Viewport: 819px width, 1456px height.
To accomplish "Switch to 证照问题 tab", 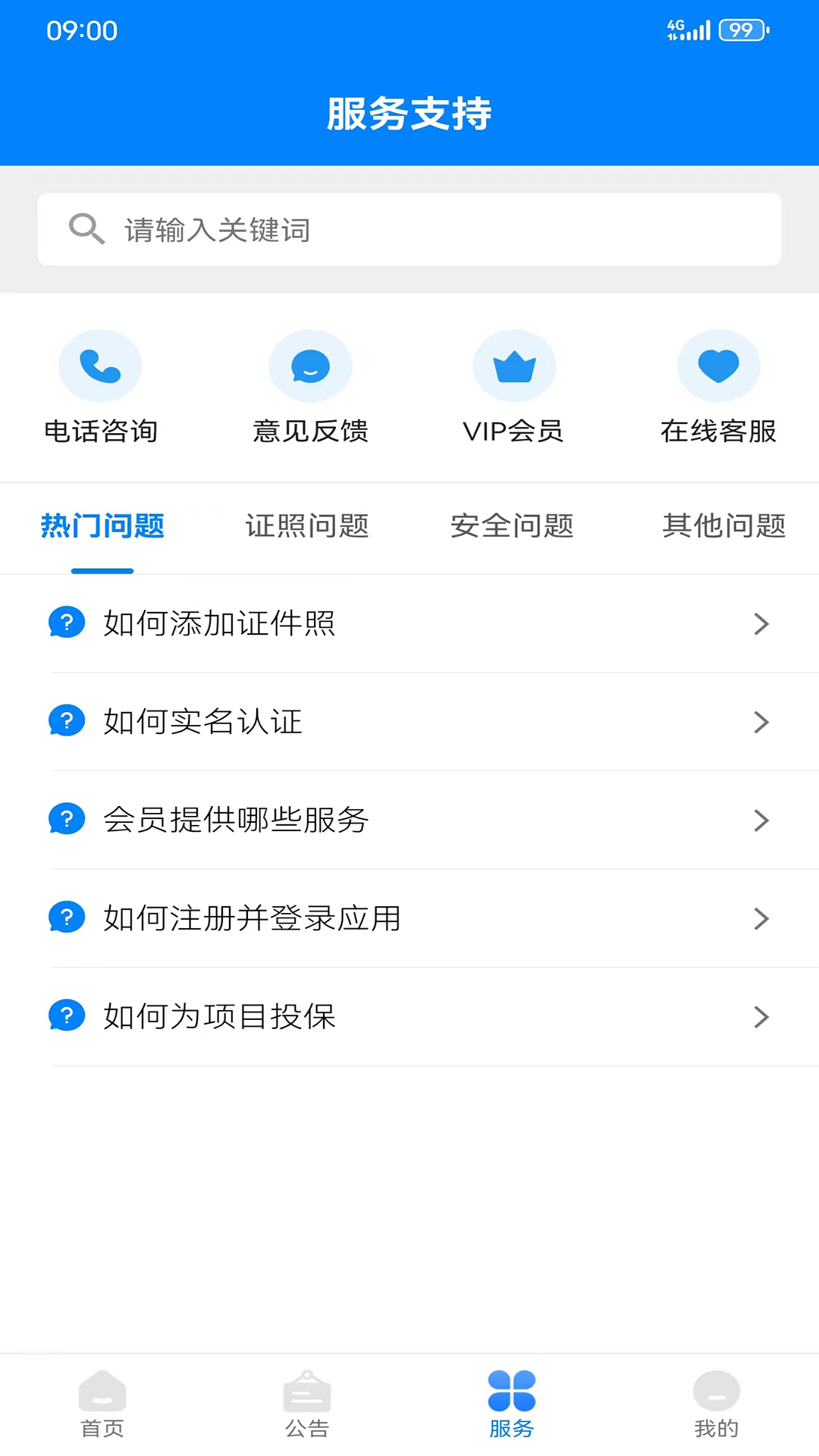I will coord(307,526).
